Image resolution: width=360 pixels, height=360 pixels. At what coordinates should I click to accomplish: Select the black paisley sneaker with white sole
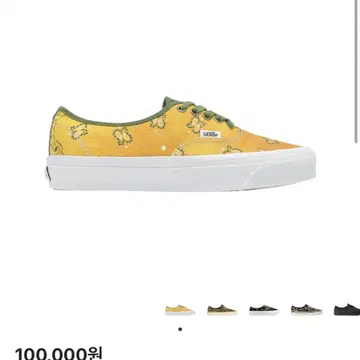coord(264,310)
